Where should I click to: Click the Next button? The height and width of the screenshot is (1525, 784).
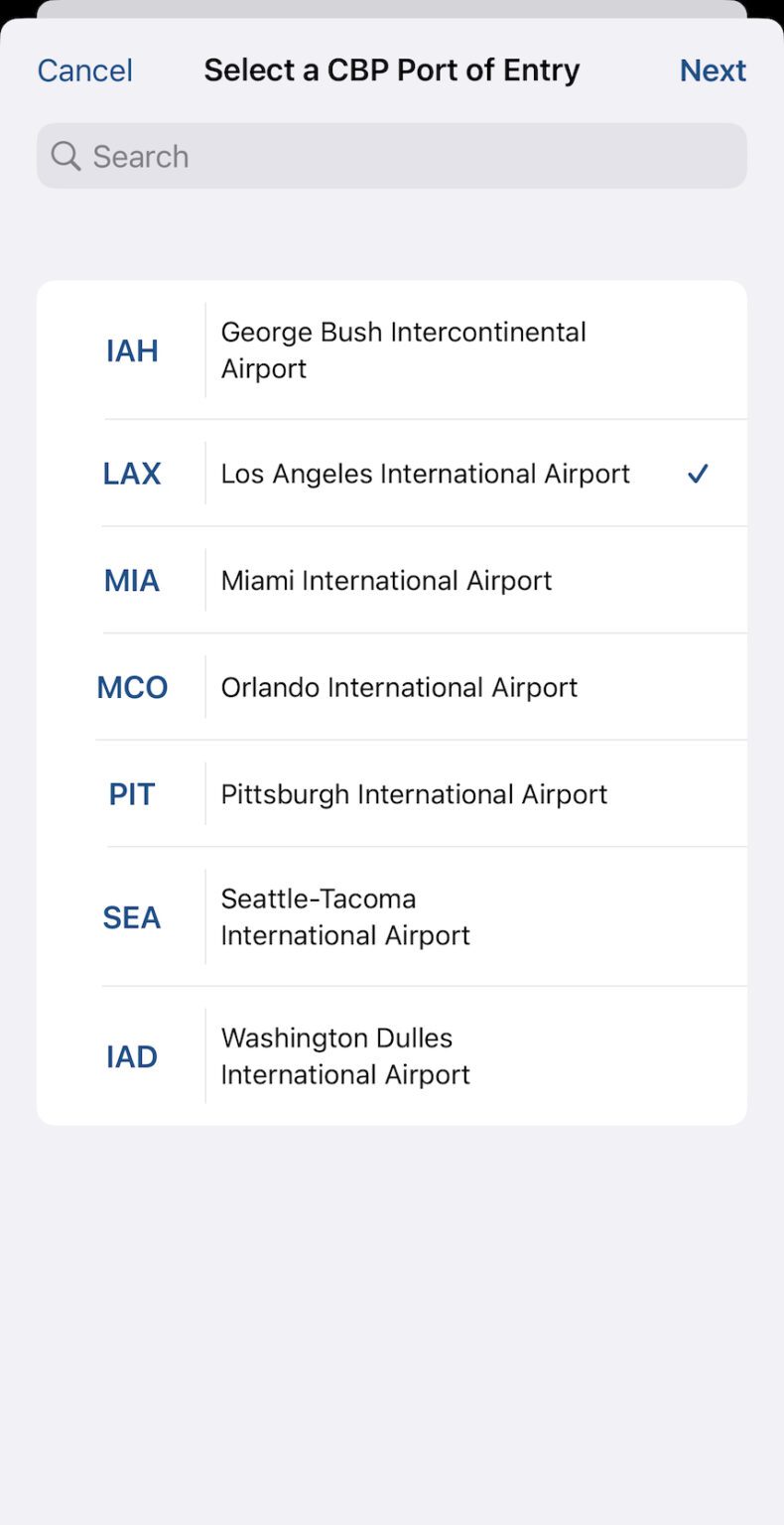(713, 69)
